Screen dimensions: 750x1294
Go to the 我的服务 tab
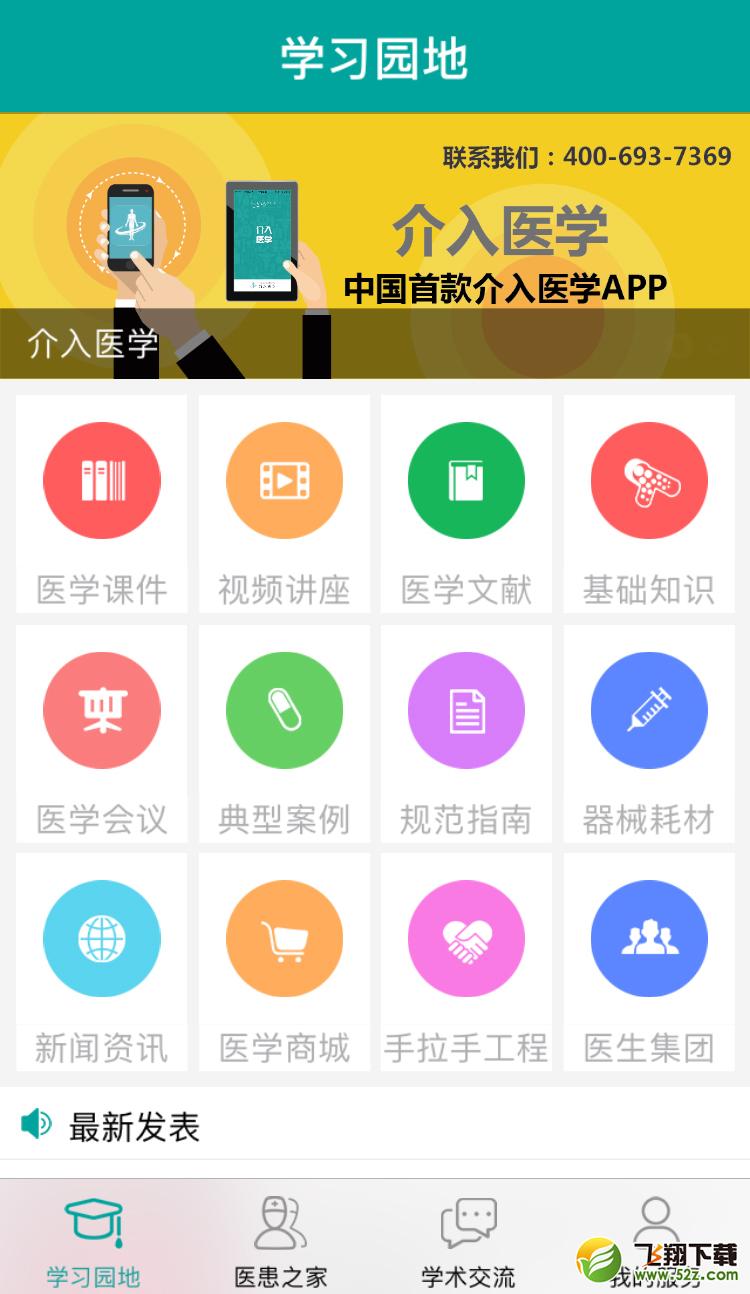[x=656, y=1238]
